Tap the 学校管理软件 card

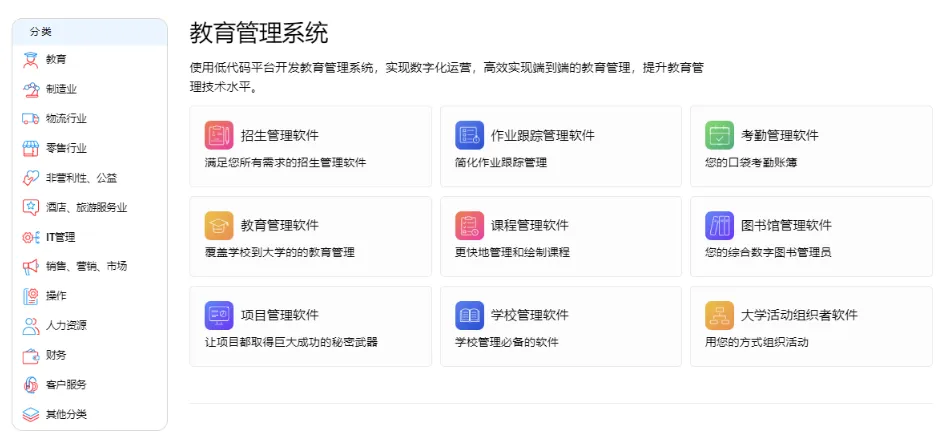pyautogui.click(x=560, y=326)
